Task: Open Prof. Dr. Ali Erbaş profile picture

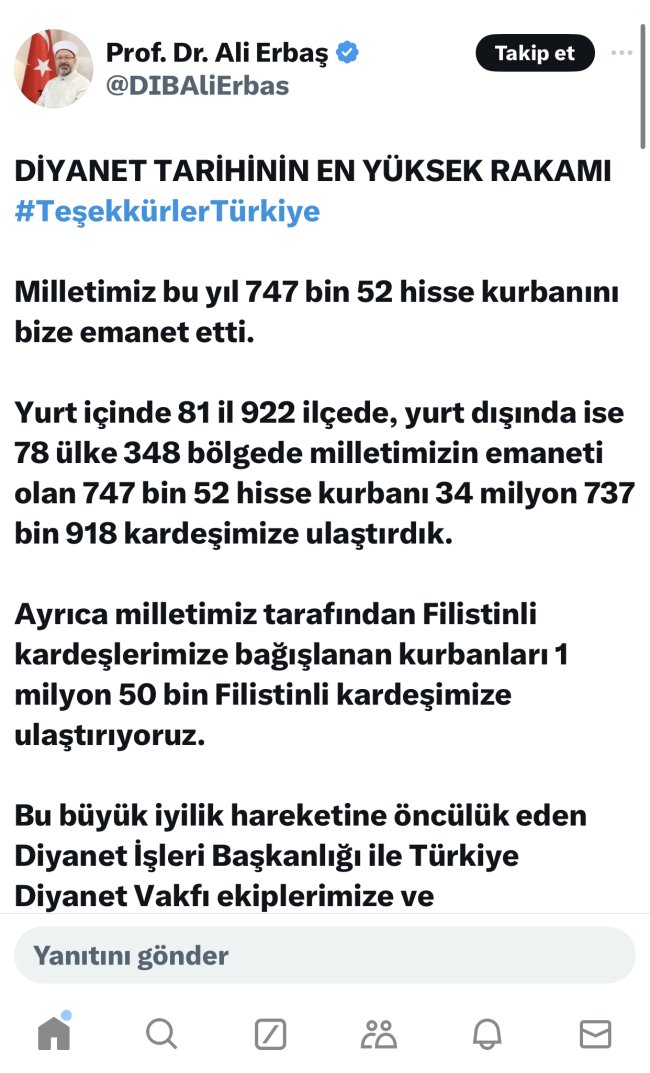Action: point(52,68)
